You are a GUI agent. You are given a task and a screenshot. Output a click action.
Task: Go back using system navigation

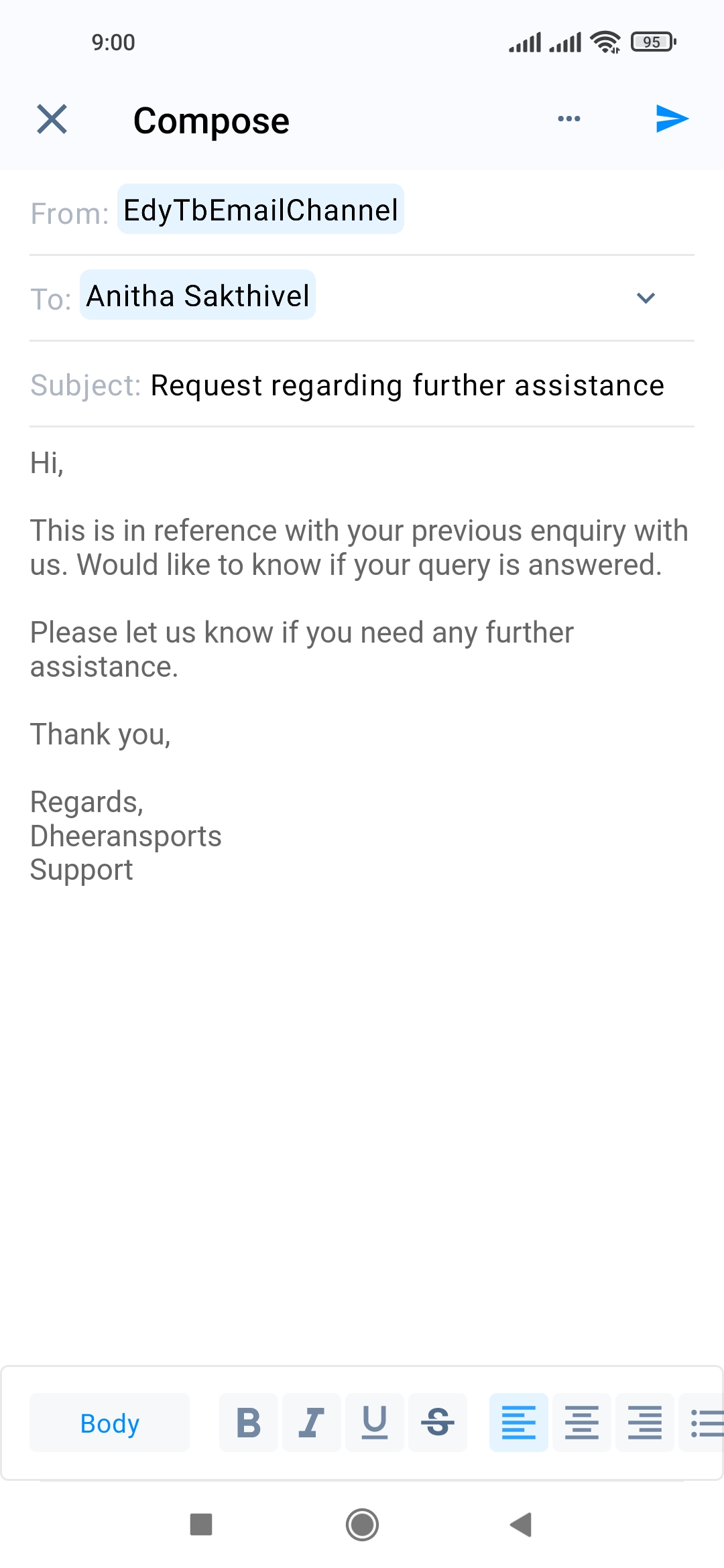[521, 1524]
